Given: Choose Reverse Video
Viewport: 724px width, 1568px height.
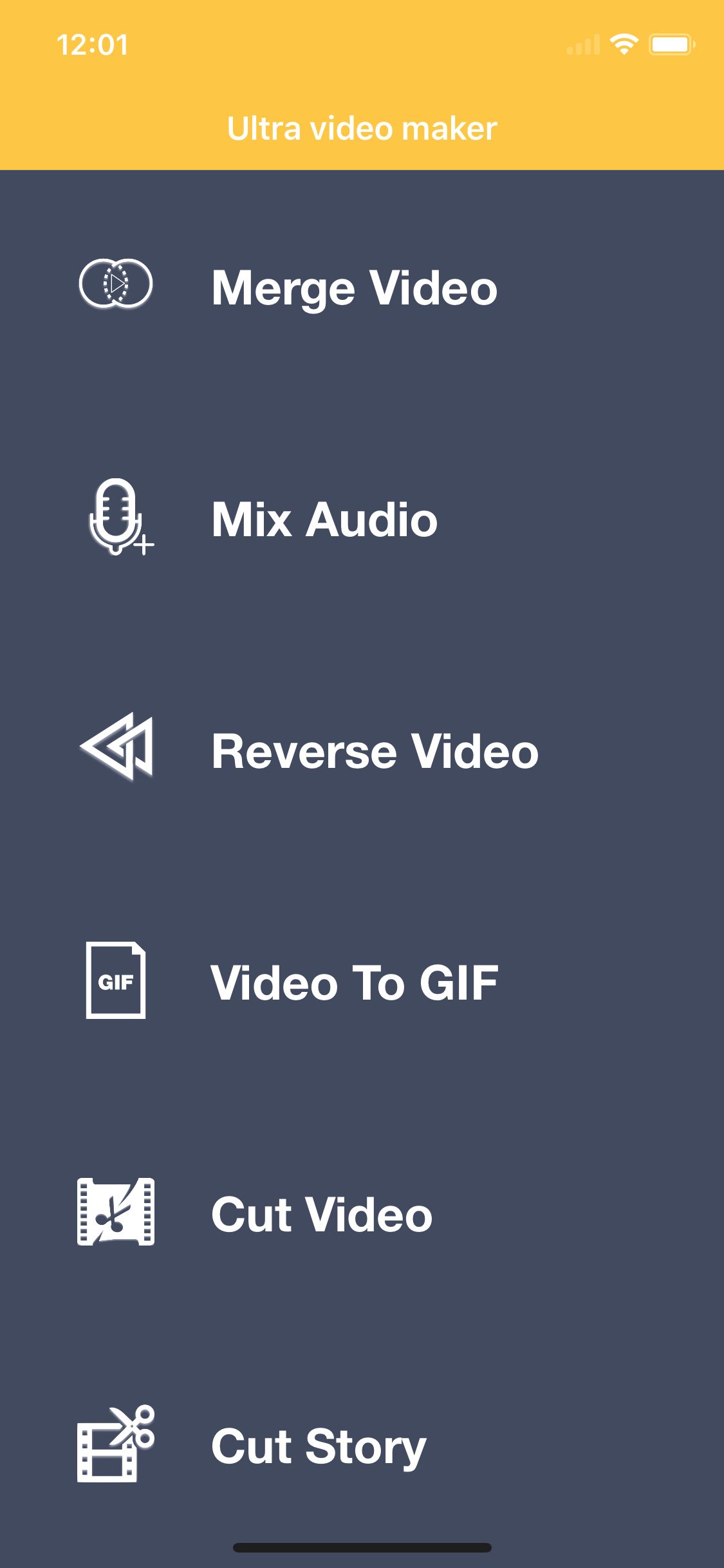Looking at the screenshot, I should 362,750.
